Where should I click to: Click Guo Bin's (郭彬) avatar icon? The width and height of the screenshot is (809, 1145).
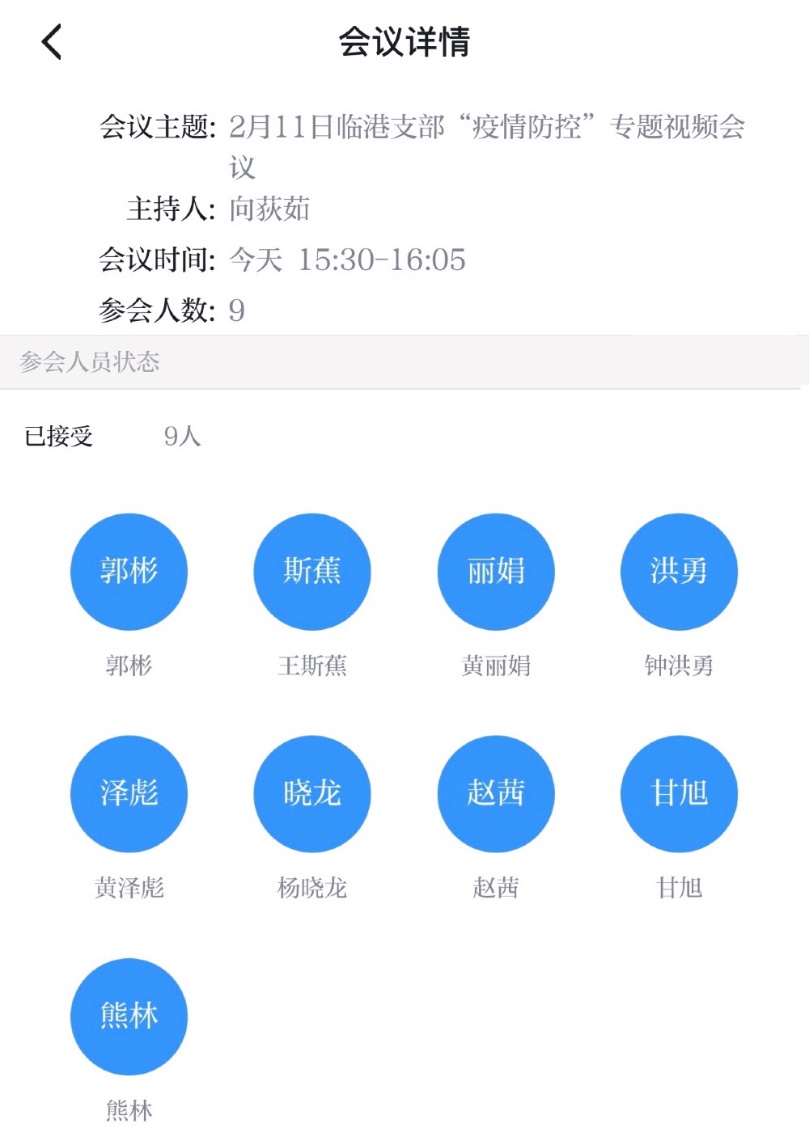129,571
